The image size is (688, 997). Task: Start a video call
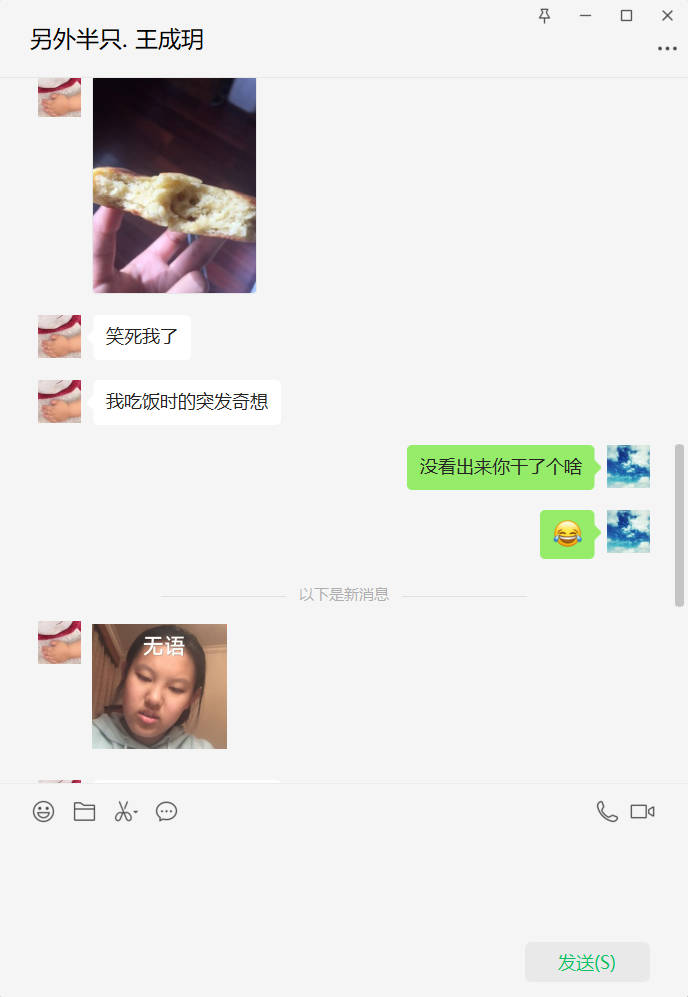pyautogui.click(x=642, y=812)
